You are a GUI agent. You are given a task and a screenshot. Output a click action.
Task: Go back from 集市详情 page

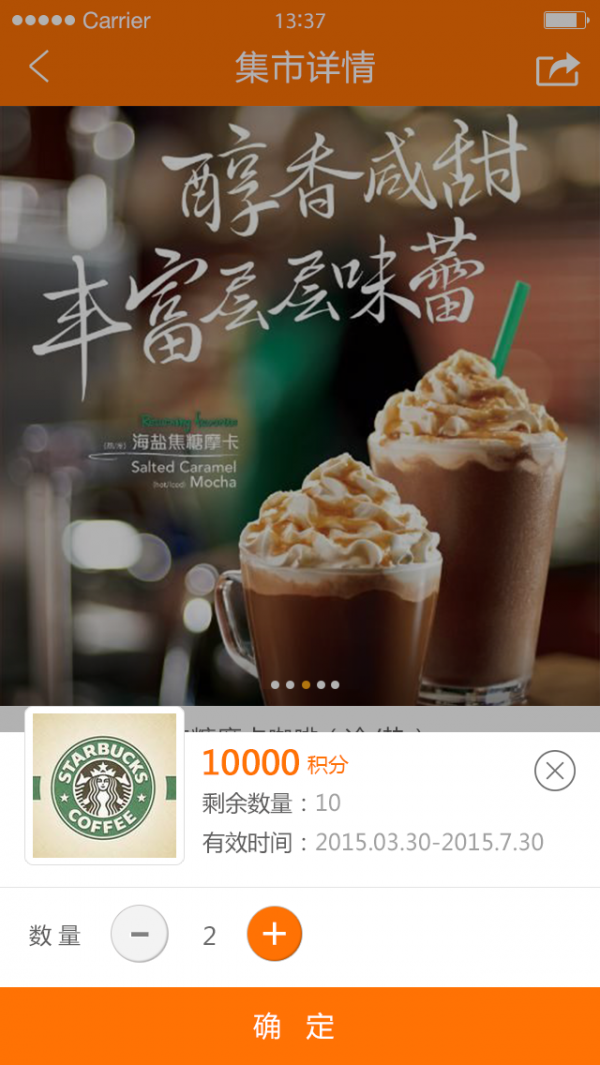coord(38,68)
